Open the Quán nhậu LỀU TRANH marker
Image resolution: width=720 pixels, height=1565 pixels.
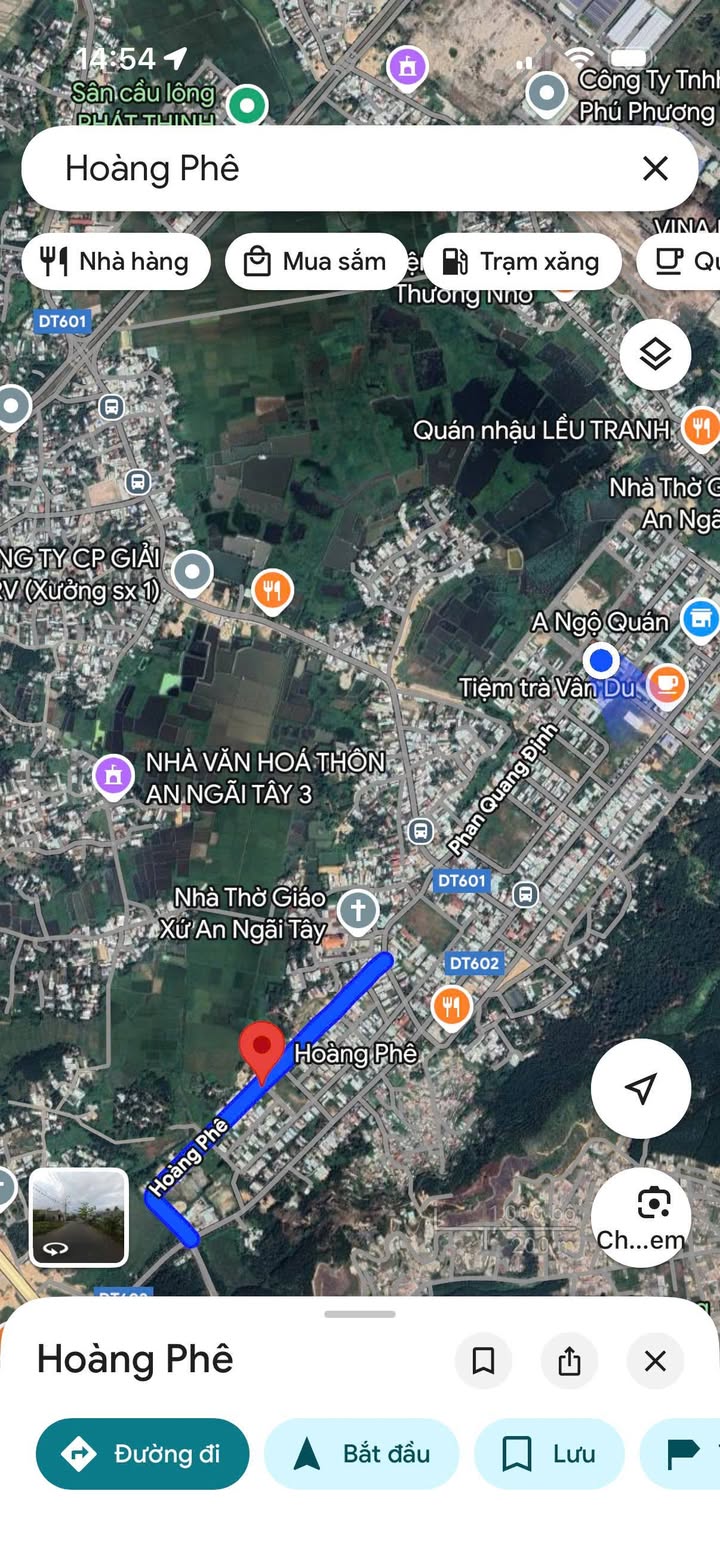[x=701, y=429]
